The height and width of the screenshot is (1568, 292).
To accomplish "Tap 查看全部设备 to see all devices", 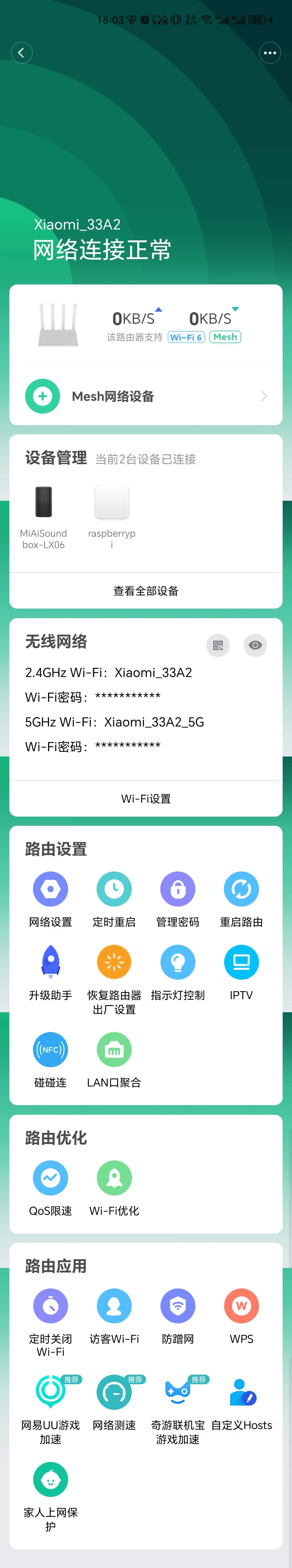I will [x=146, y=591].
